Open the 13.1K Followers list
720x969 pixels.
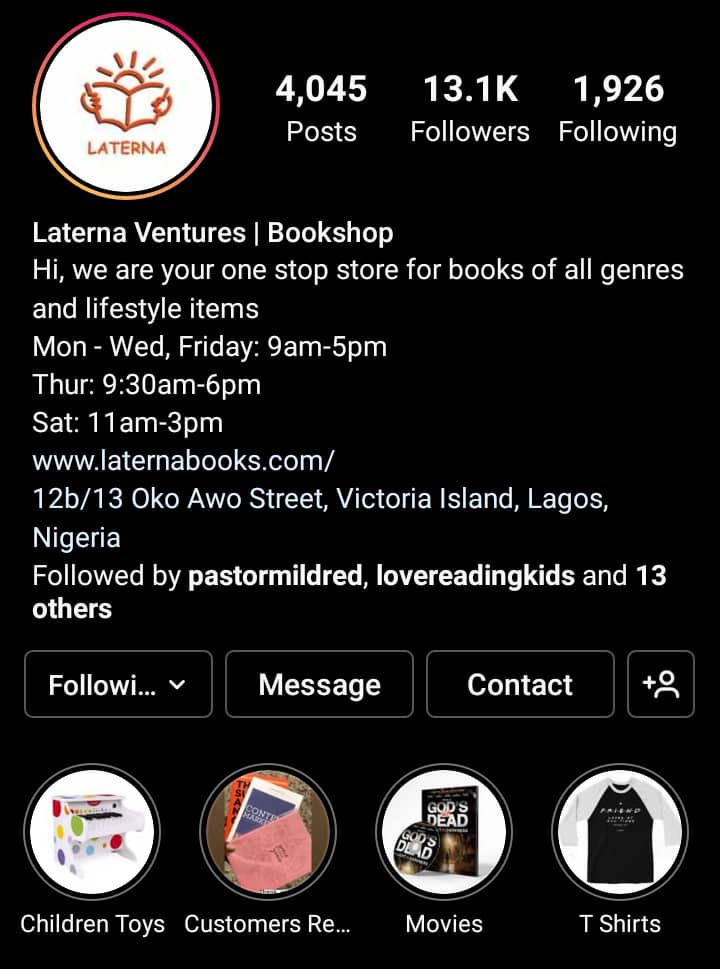[x=470, y=109]
